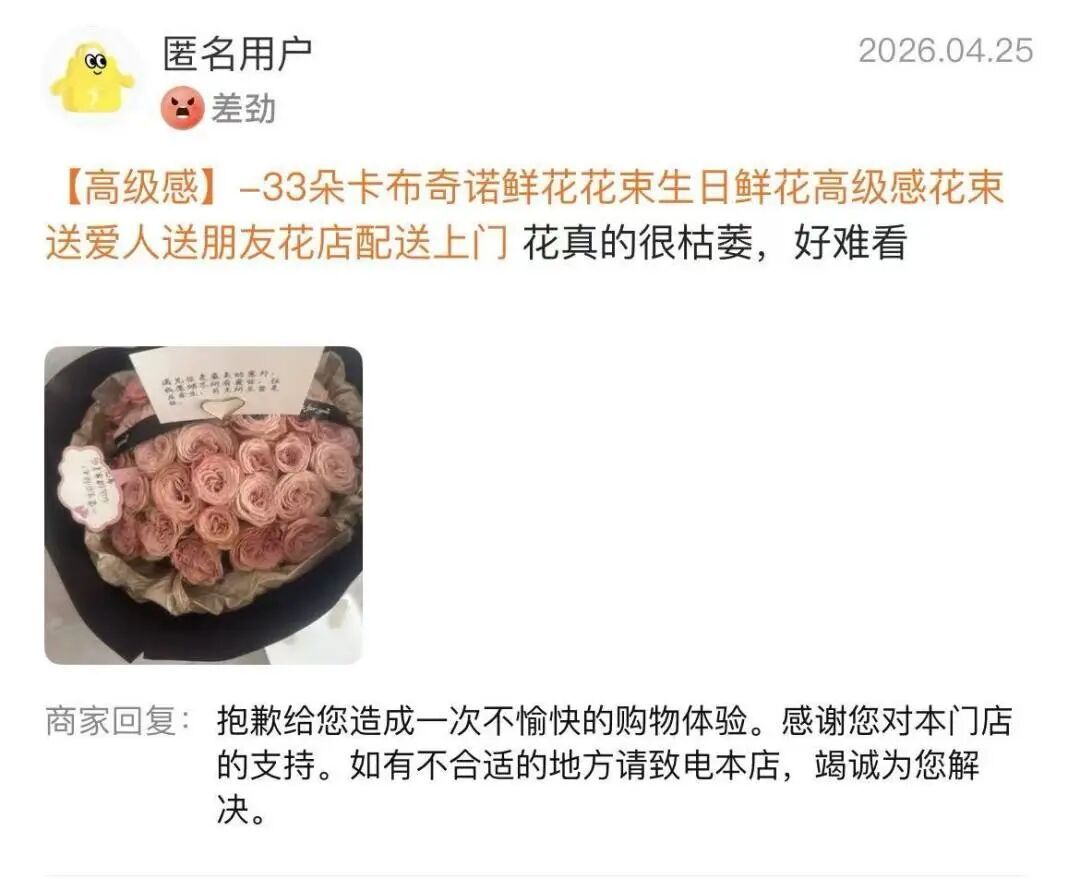Screen dimensions: 1080x879
Task: View the review's rose bouquet photo
Action: coord(203,505)
